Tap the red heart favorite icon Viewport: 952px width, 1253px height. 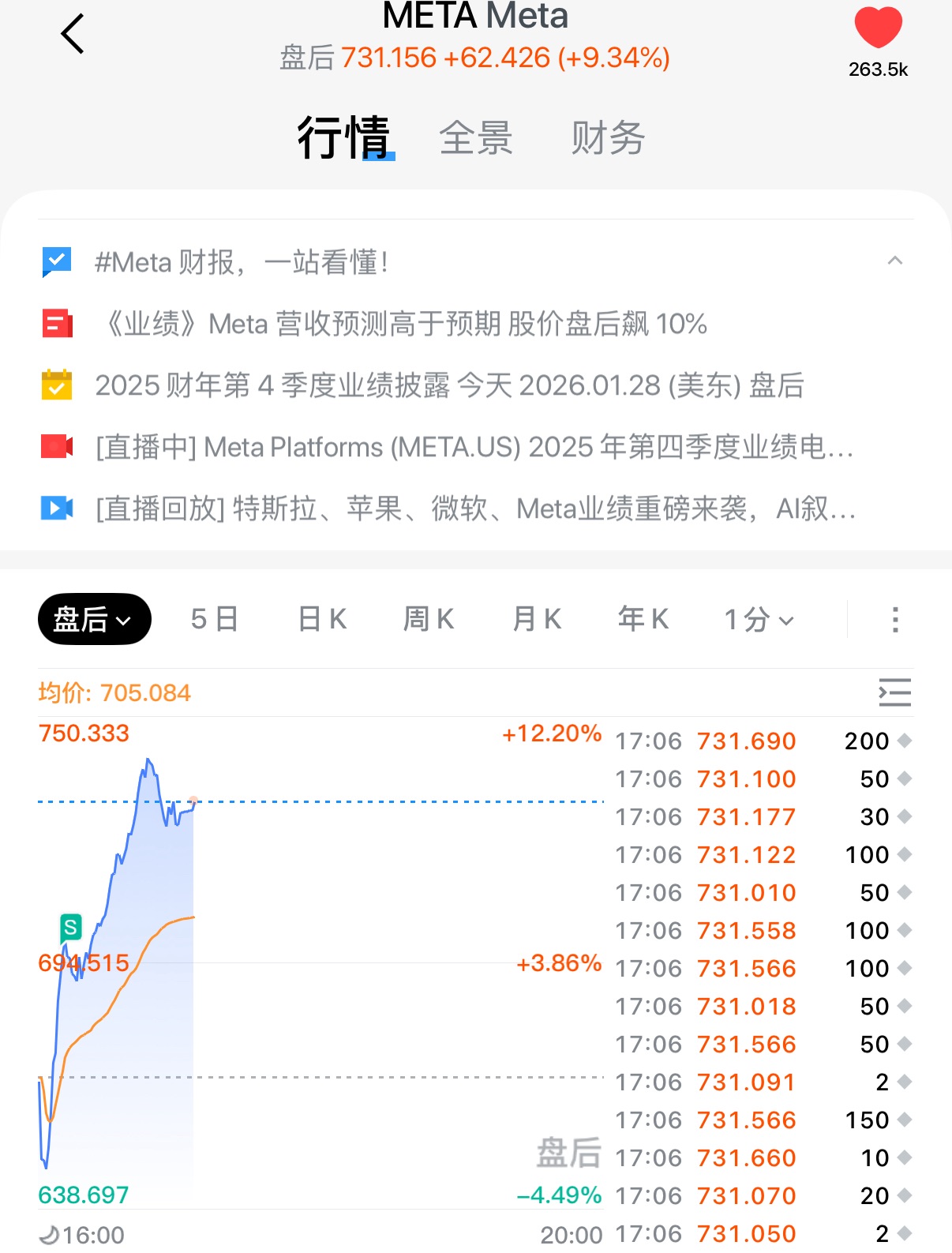(878, 28)
